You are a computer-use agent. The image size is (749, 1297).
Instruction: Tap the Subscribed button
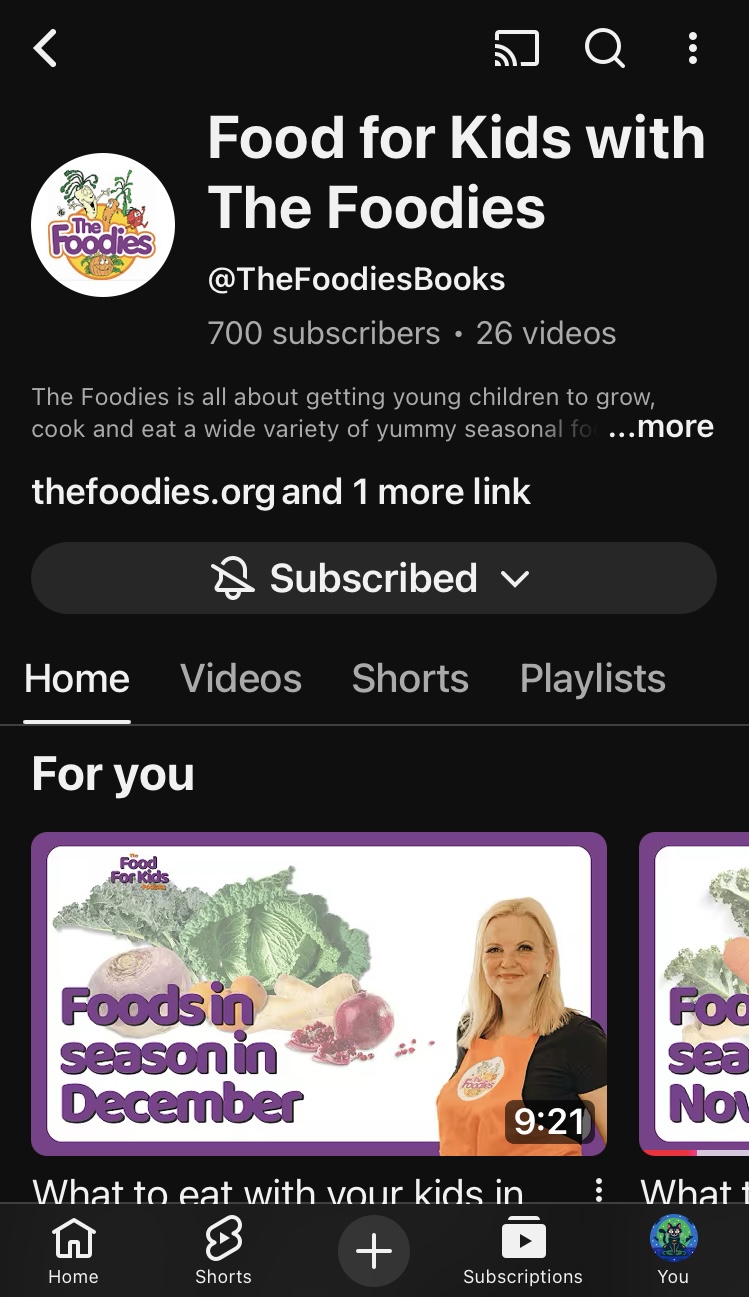[x=373, y=578]
